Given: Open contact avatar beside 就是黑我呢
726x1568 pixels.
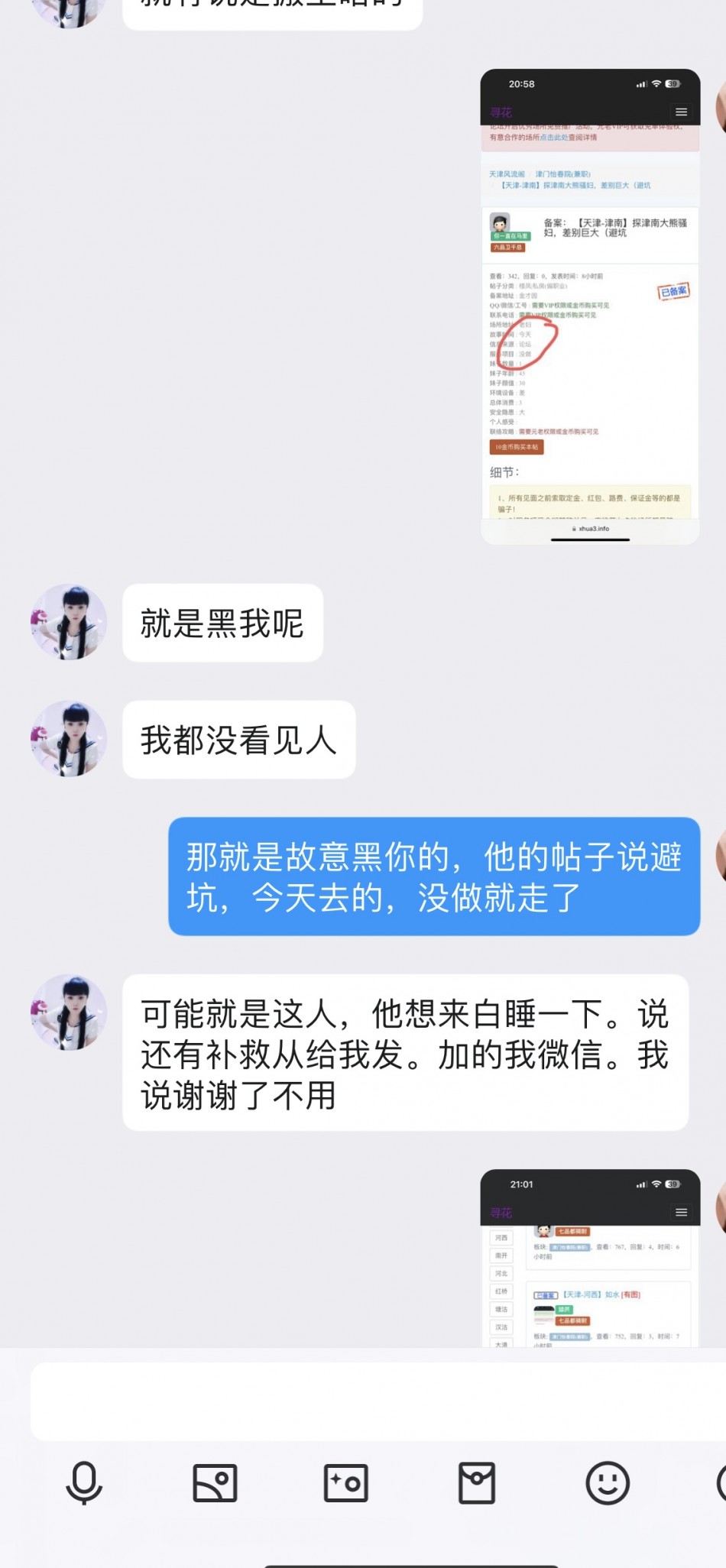Looking at the screenshot, I should [x=69, y=623].
